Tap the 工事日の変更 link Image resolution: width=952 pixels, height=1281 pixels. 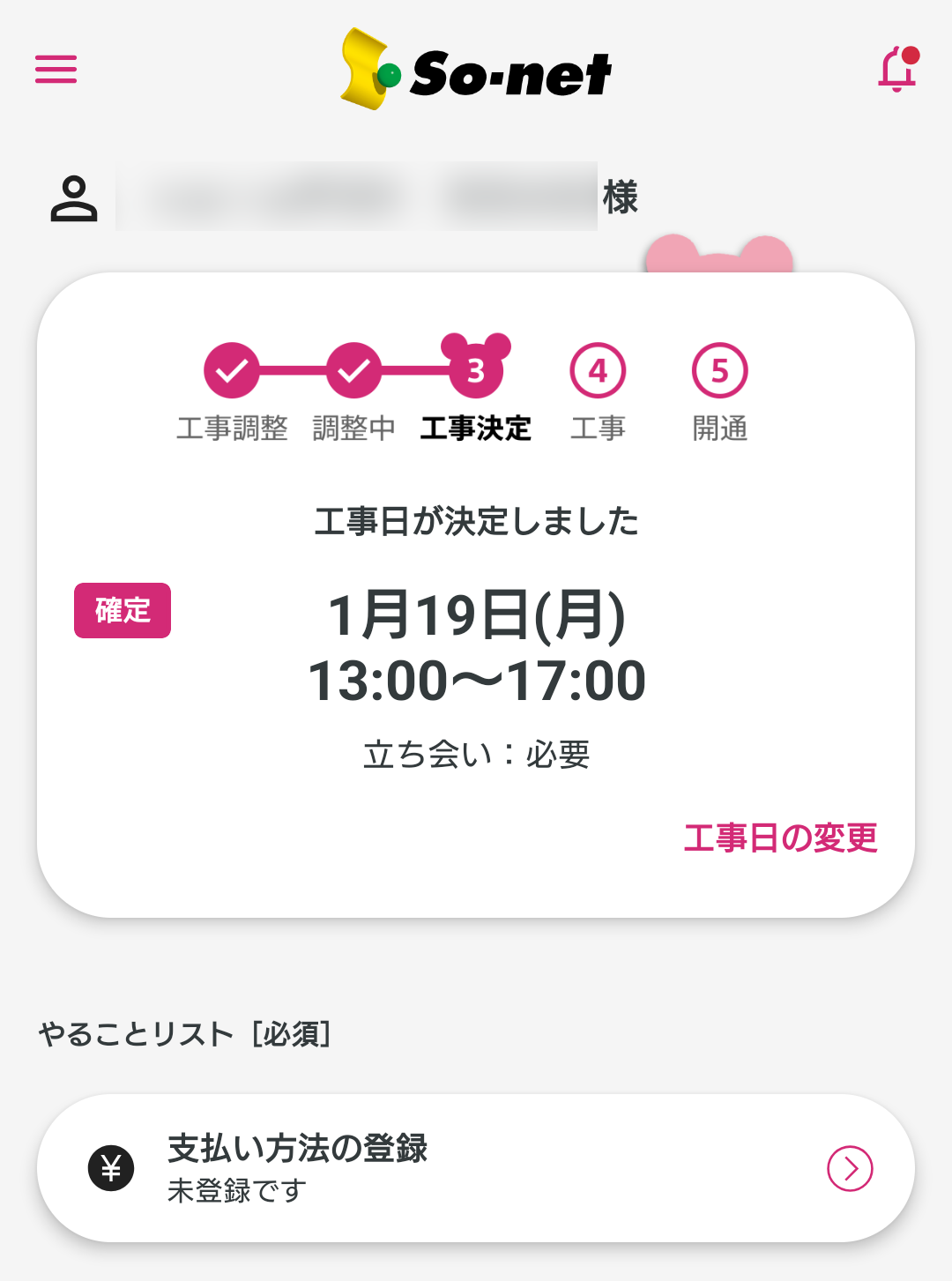click(780, 838)
